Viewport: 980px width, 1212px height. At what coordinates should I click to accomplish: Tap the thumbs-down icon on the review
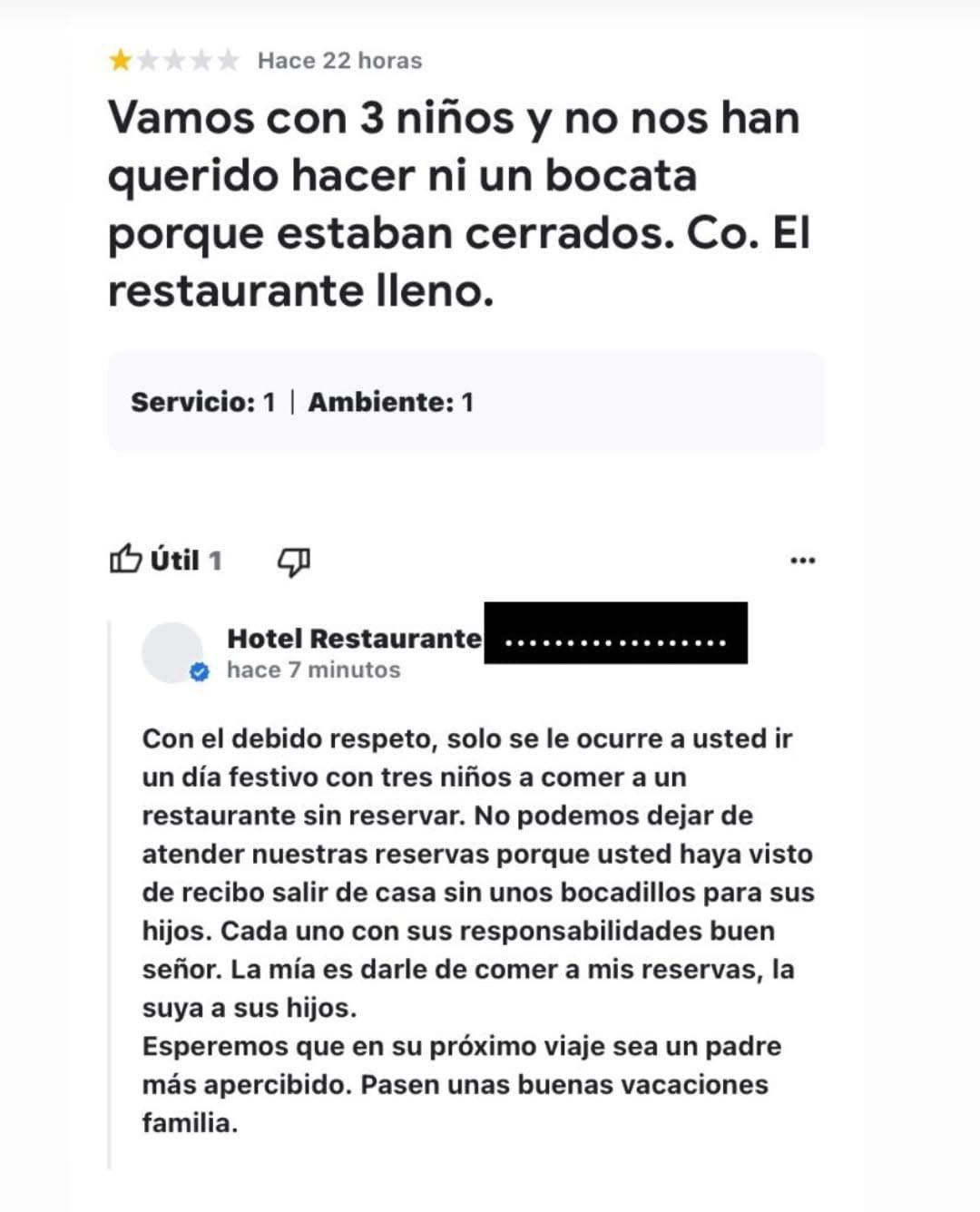tap(293, 562)
